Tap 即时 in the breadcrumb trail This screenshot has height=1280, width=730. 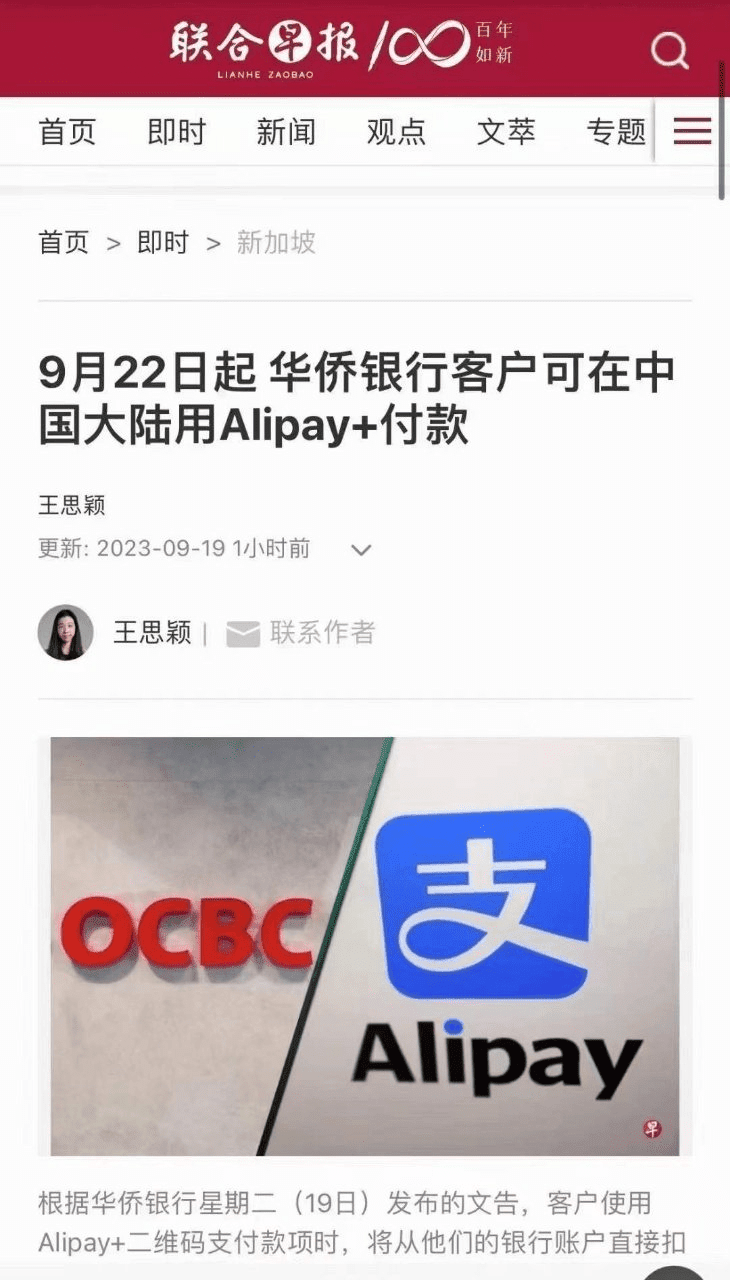163,242
